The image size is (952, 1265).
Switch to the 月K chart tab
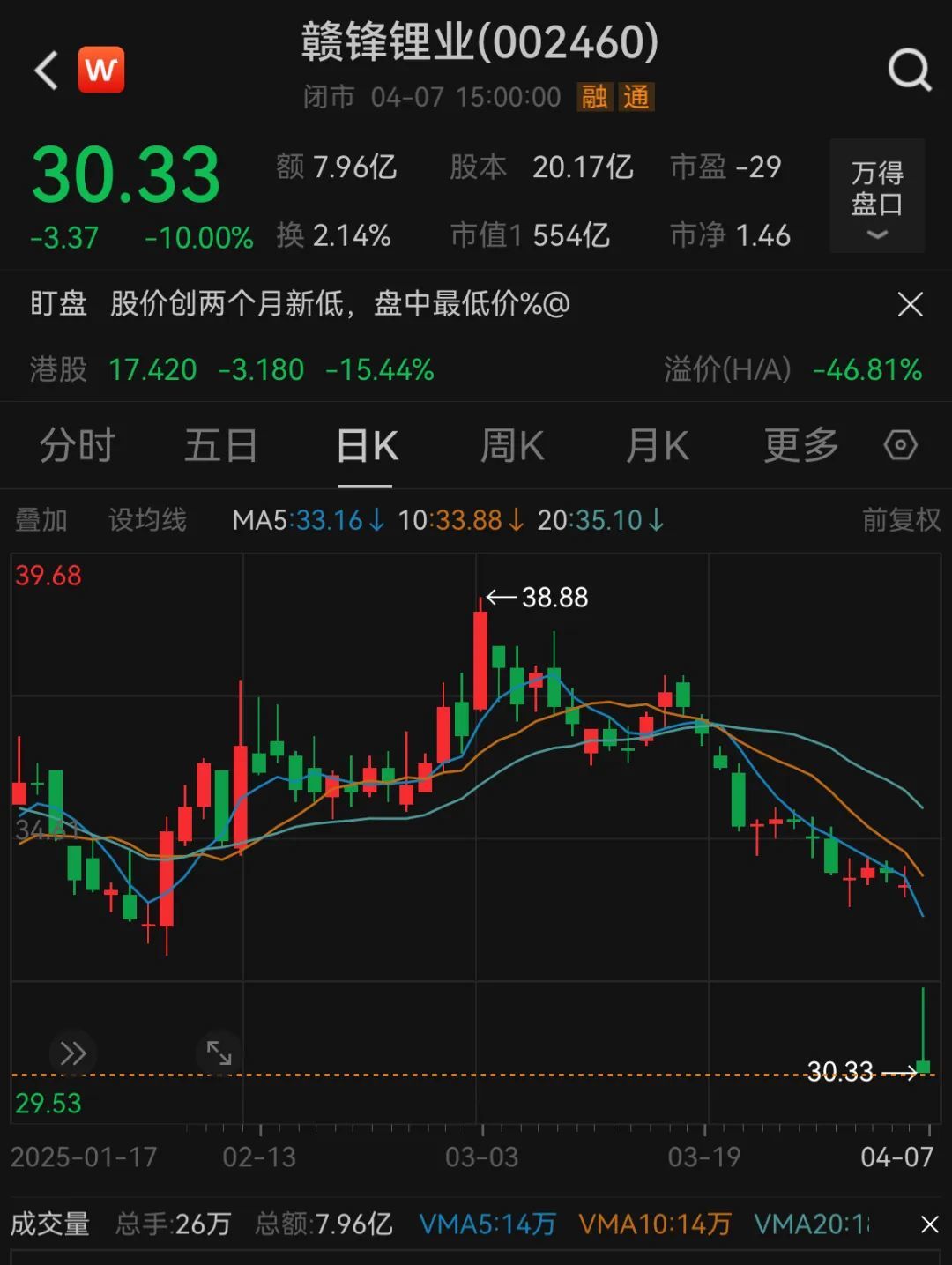[x=657, y=446]
